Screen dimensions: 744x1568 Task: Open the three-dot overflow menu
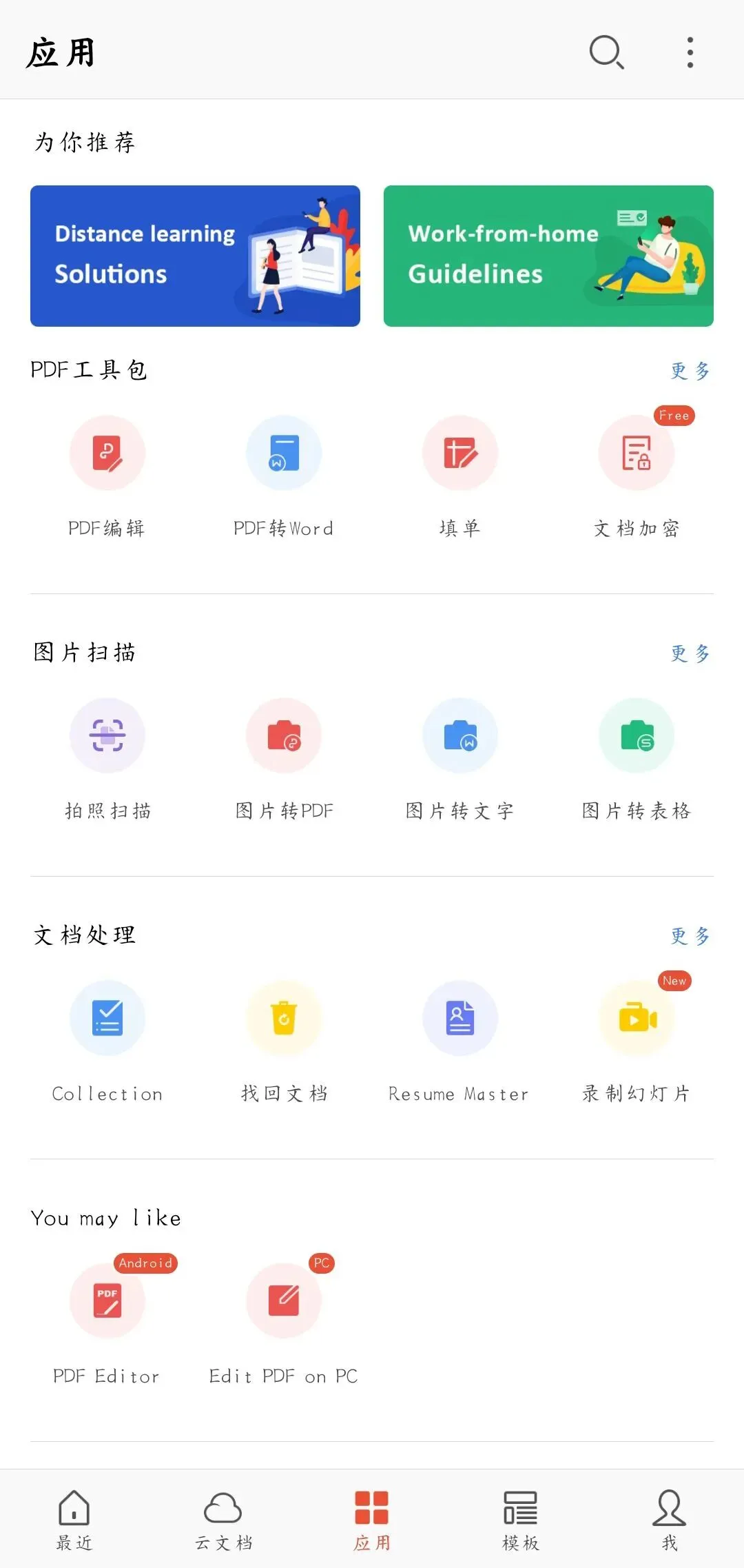(x=690, y=52)
